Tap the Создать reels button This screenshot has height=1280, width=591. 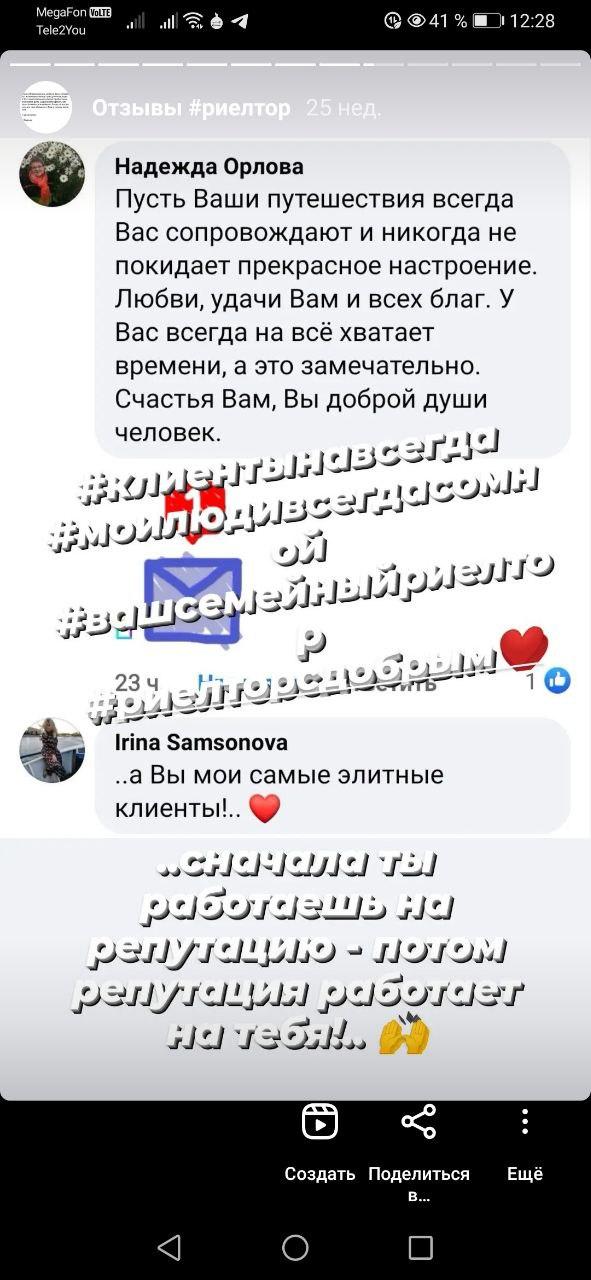click(320, 1143)
